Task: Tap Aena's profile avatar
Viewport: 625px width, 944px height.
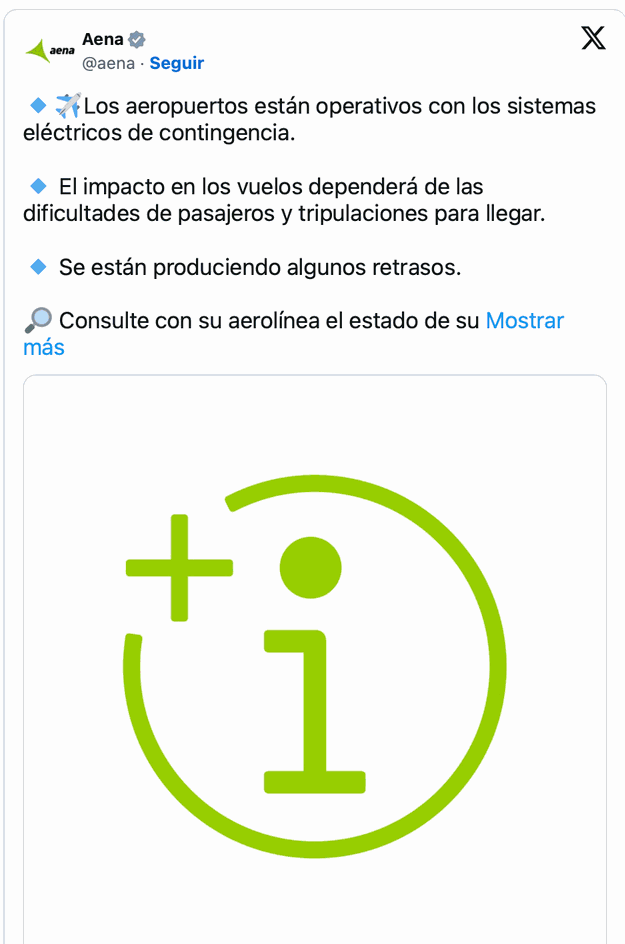Action: click(49, 51)
